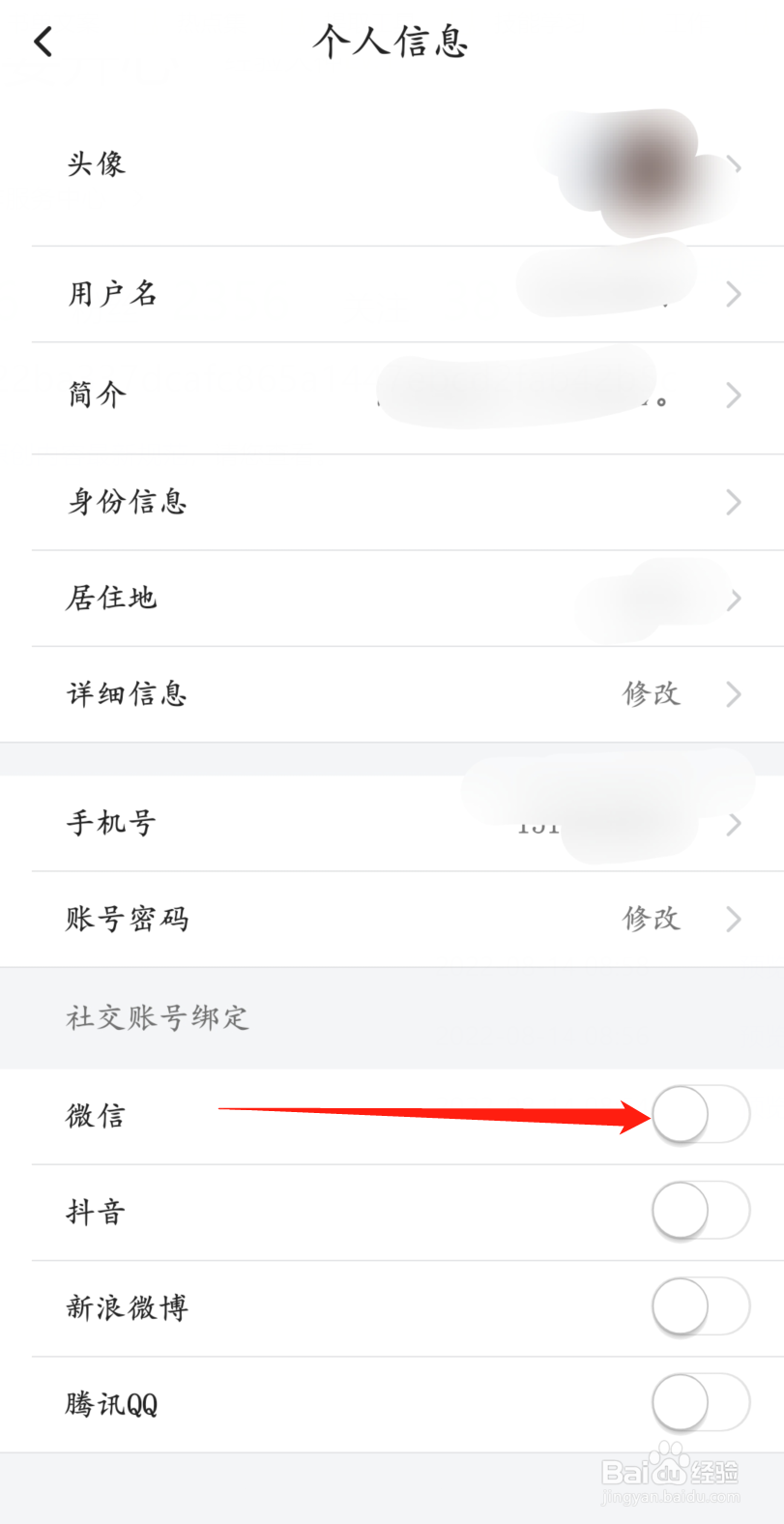Click the 社交账号绑定 section header

158,1018
